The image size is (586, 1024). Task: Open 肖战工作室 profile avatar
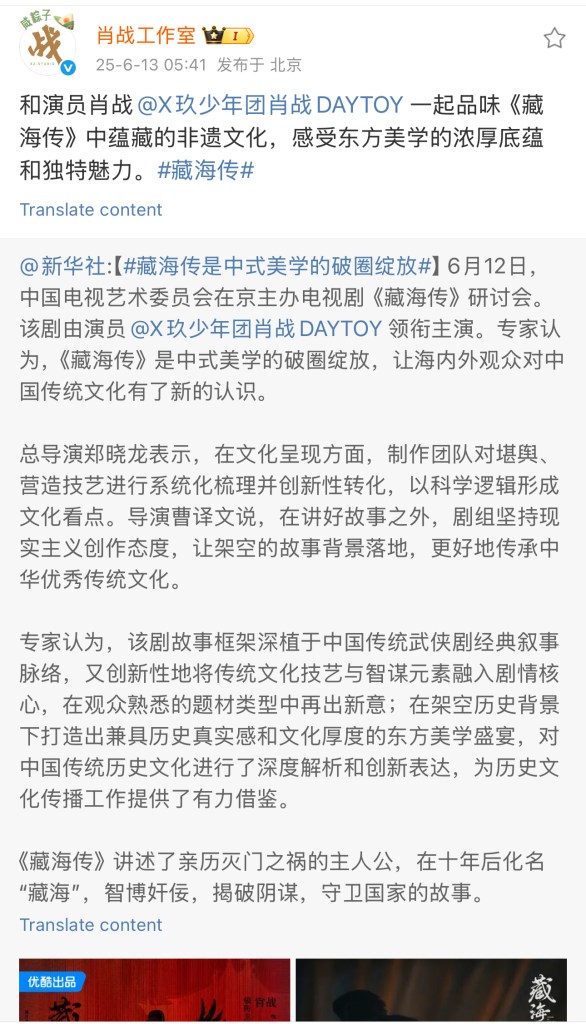tap(48, 45)
